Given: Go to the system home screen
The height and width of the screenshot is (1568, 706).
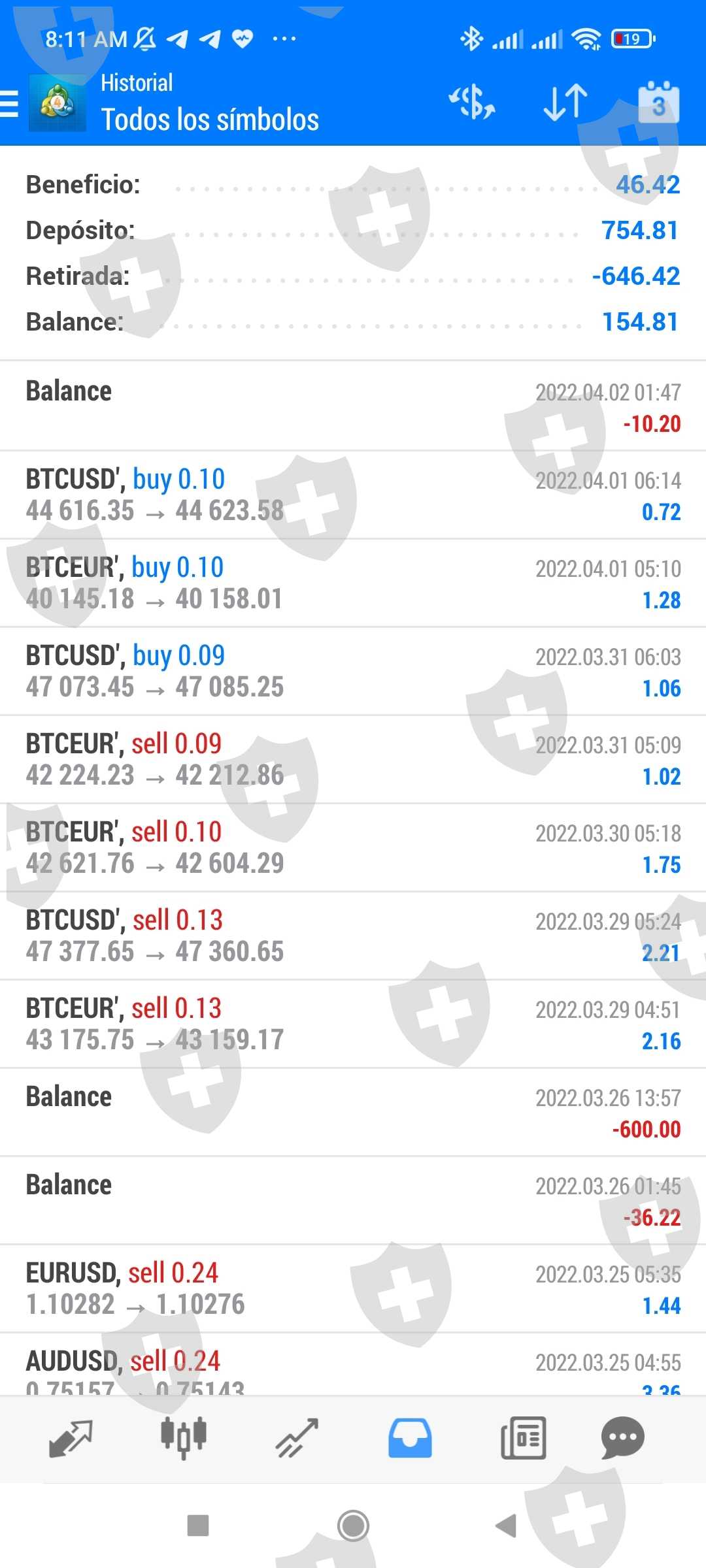Looking at the screenshot, I should 353,1526.
